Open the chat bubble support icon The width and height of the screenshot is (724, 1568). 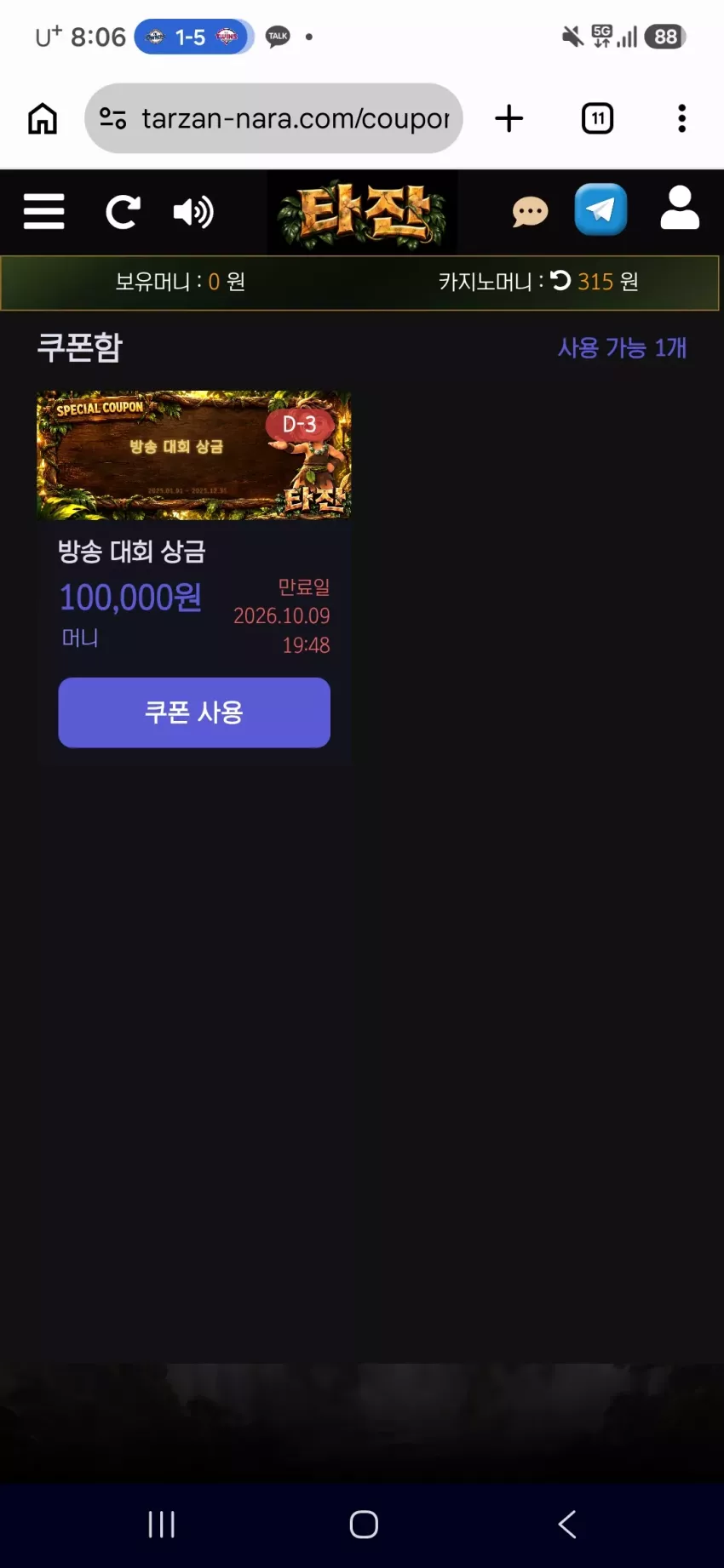point(530,212)
